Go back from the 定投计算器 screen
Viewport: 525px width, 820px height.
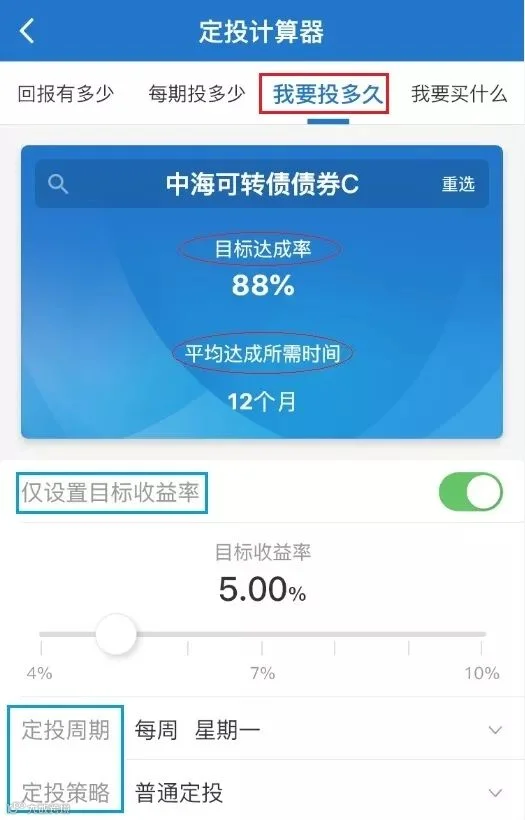point(27,31)
